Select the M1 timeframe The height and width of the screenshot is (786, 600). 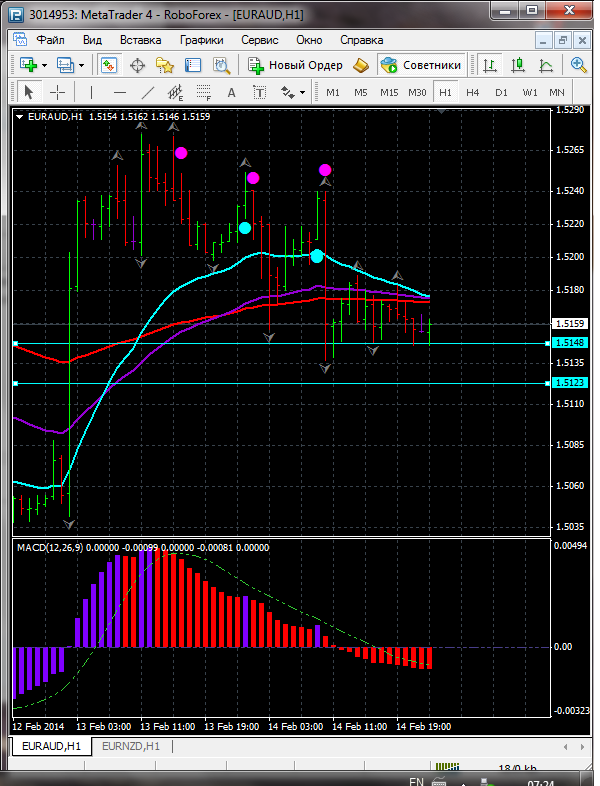click(x=333, y=92)
